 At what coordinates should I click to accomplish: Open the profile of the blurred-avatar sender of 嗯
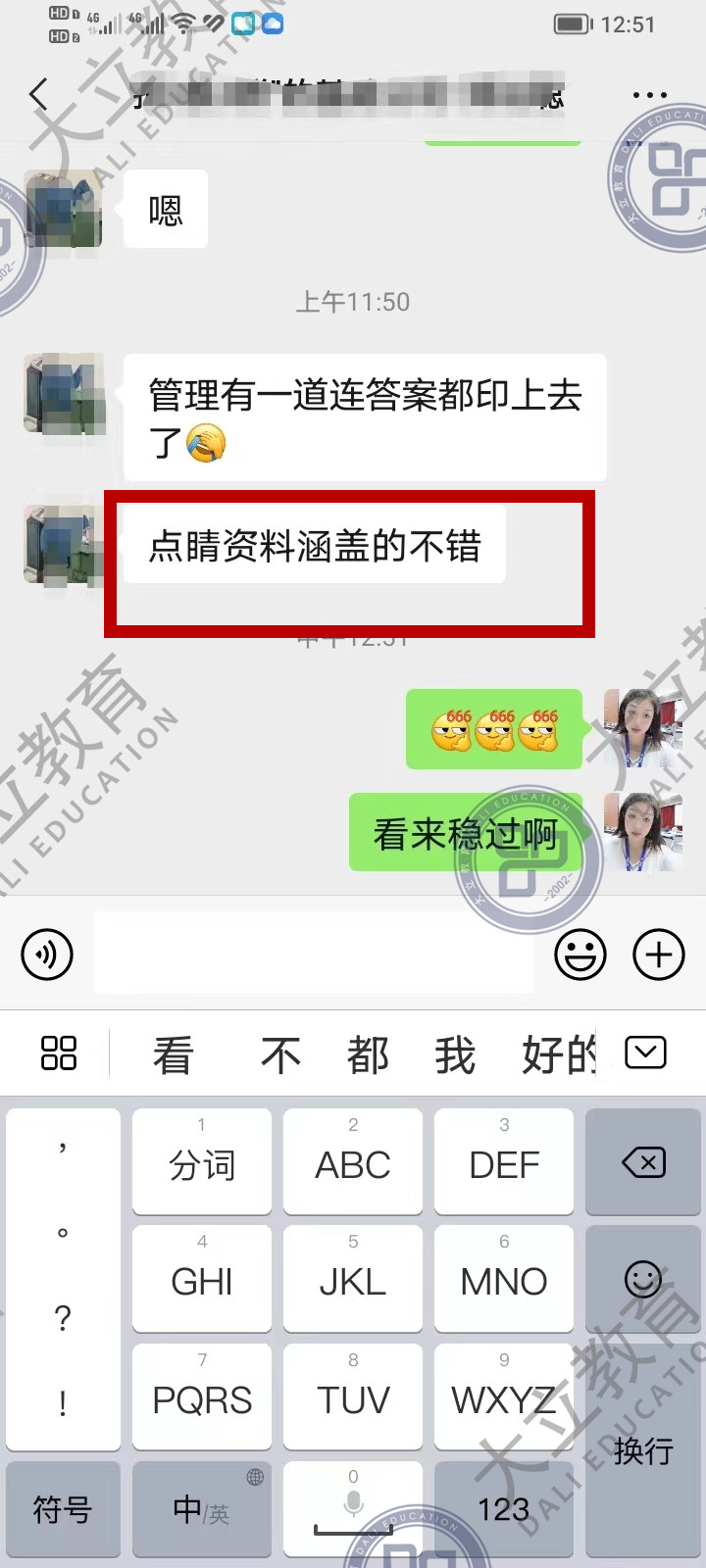[x=64, y=209]
